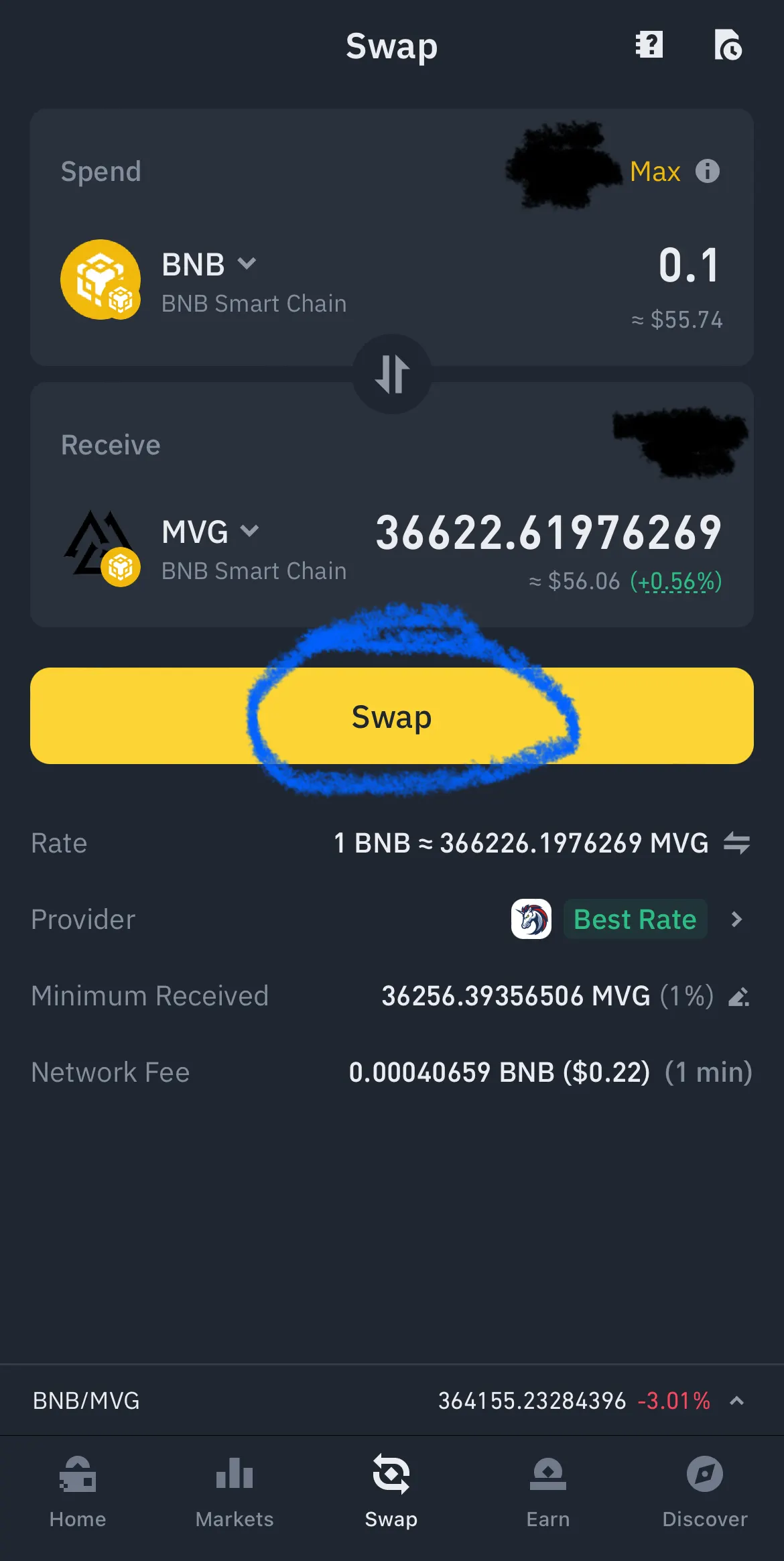Viewport: 784px width, 1561px height.
Task: Tap Max to spend full balance
Action: pos(655,172)
